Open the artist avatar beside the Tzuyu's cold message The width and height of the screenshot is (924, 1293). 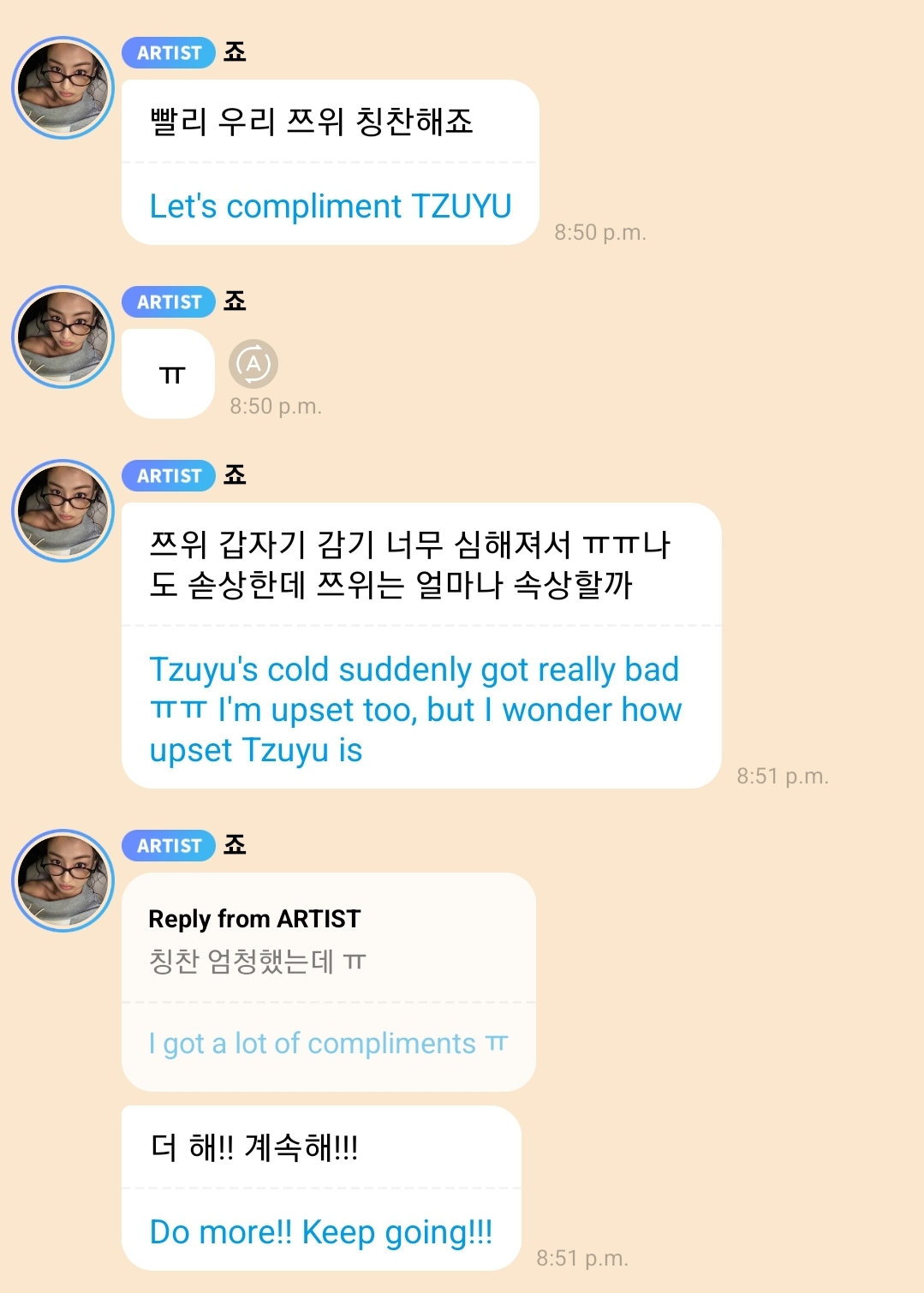click(x=63, y=510)
